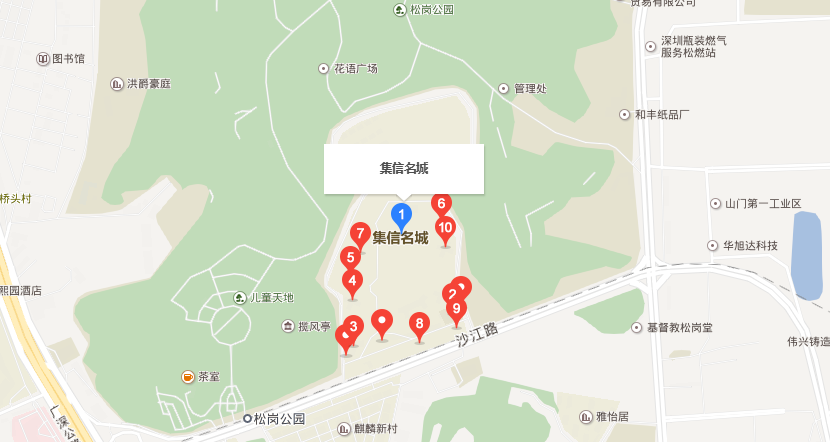
Task: Select red map marker 3
Action: point(354,326)
